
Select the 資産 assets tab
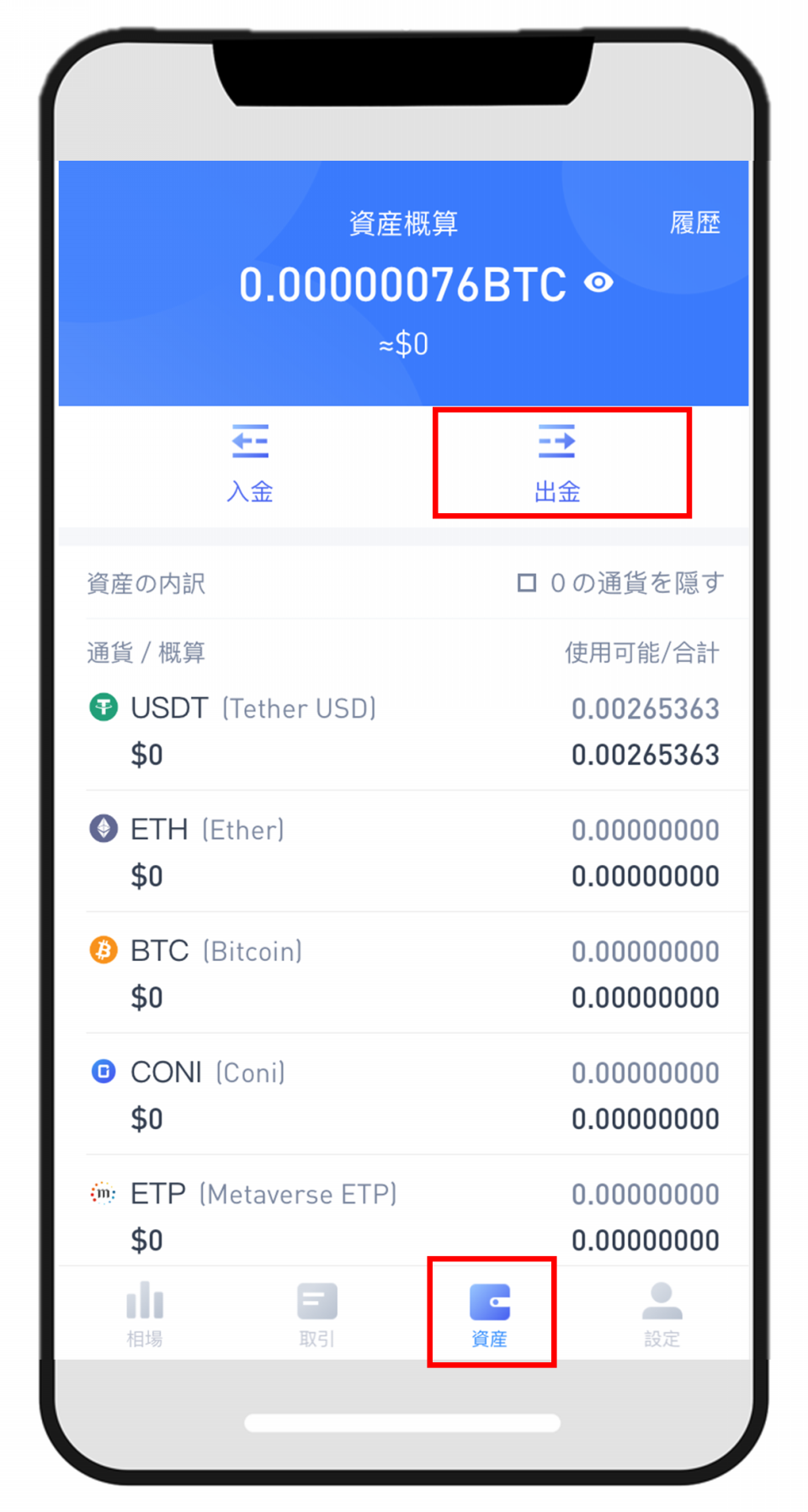[x=490, y=1313]
